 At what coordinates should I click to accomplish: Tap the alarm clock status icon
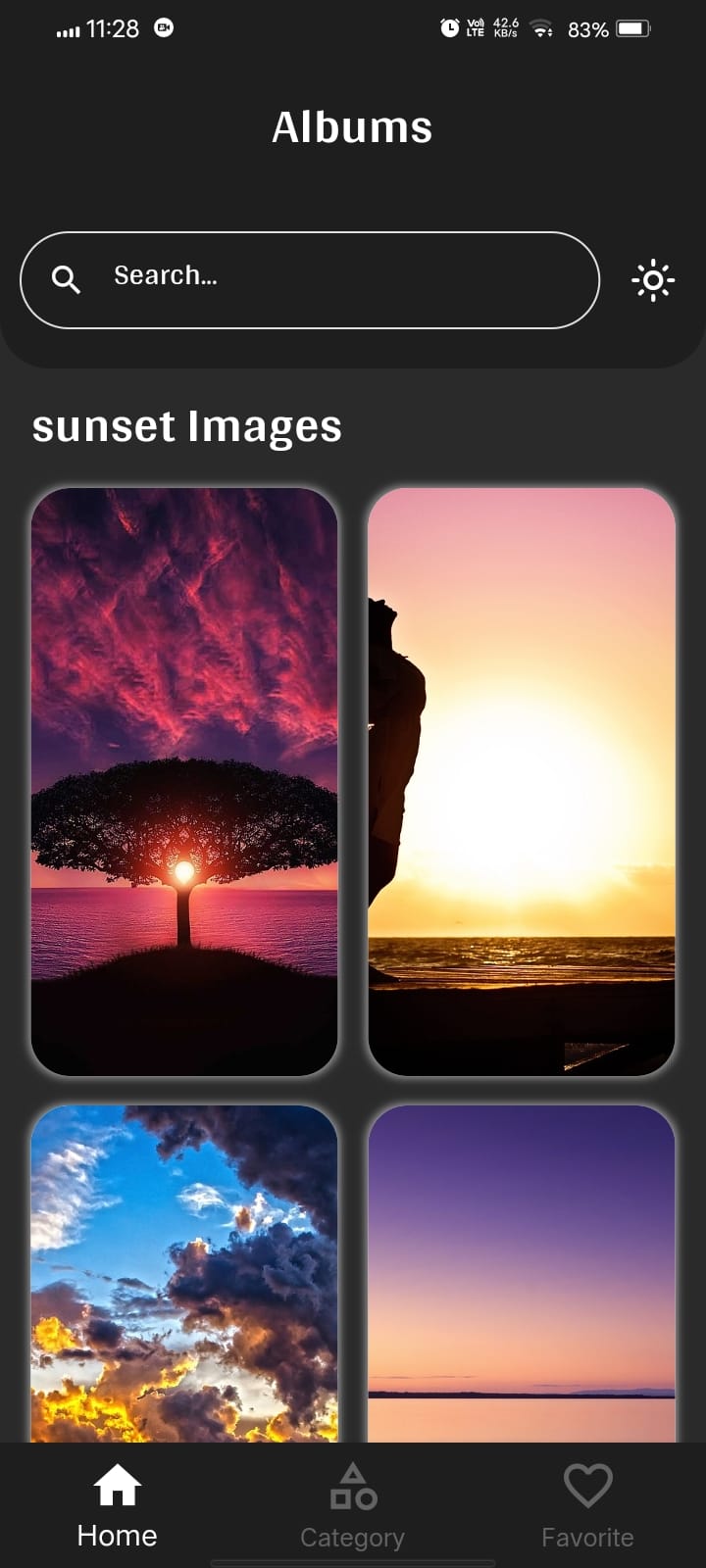pos(450,27)
